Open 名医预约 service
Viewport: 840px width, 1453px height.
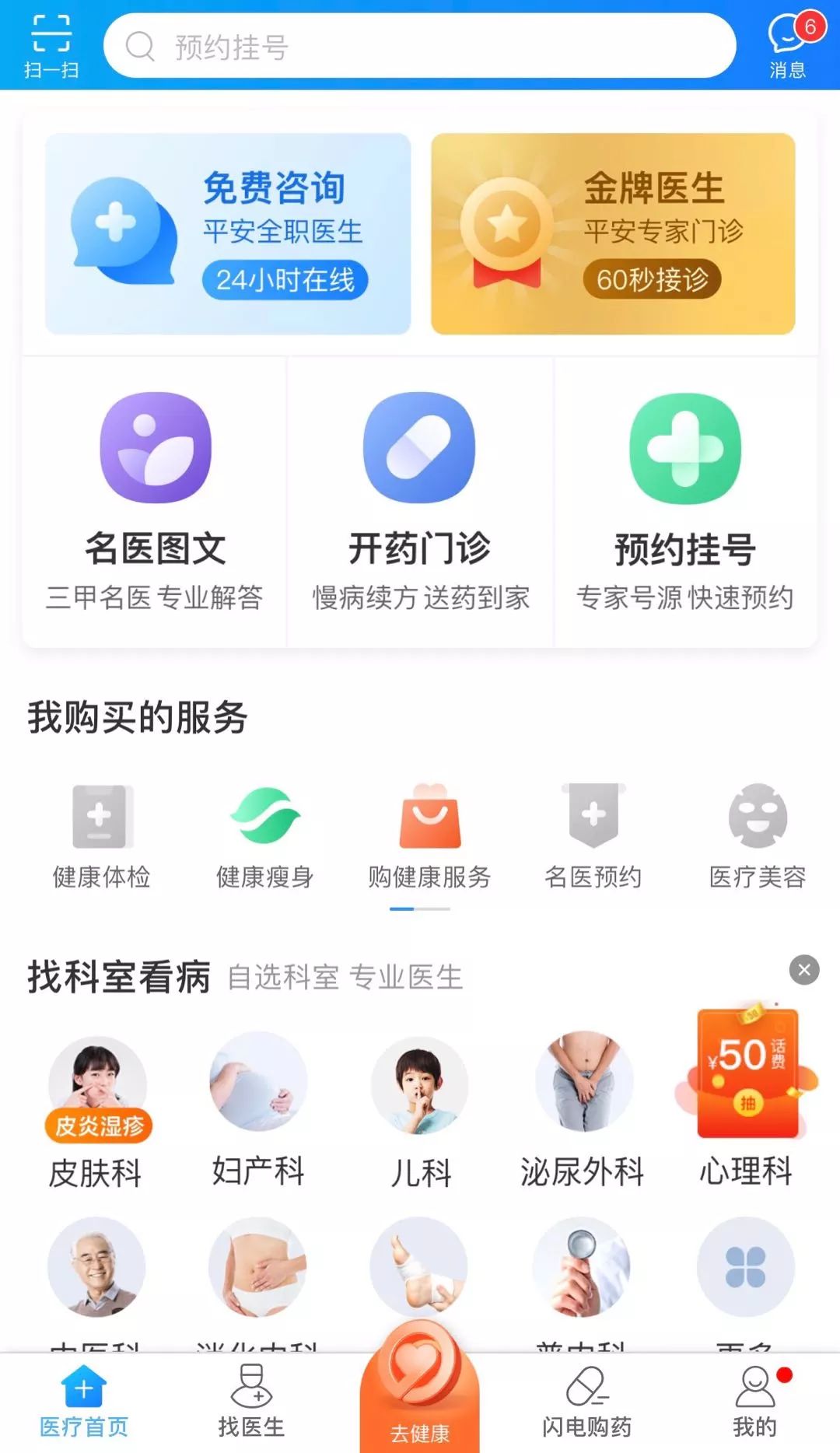click(x=593, y=836)
